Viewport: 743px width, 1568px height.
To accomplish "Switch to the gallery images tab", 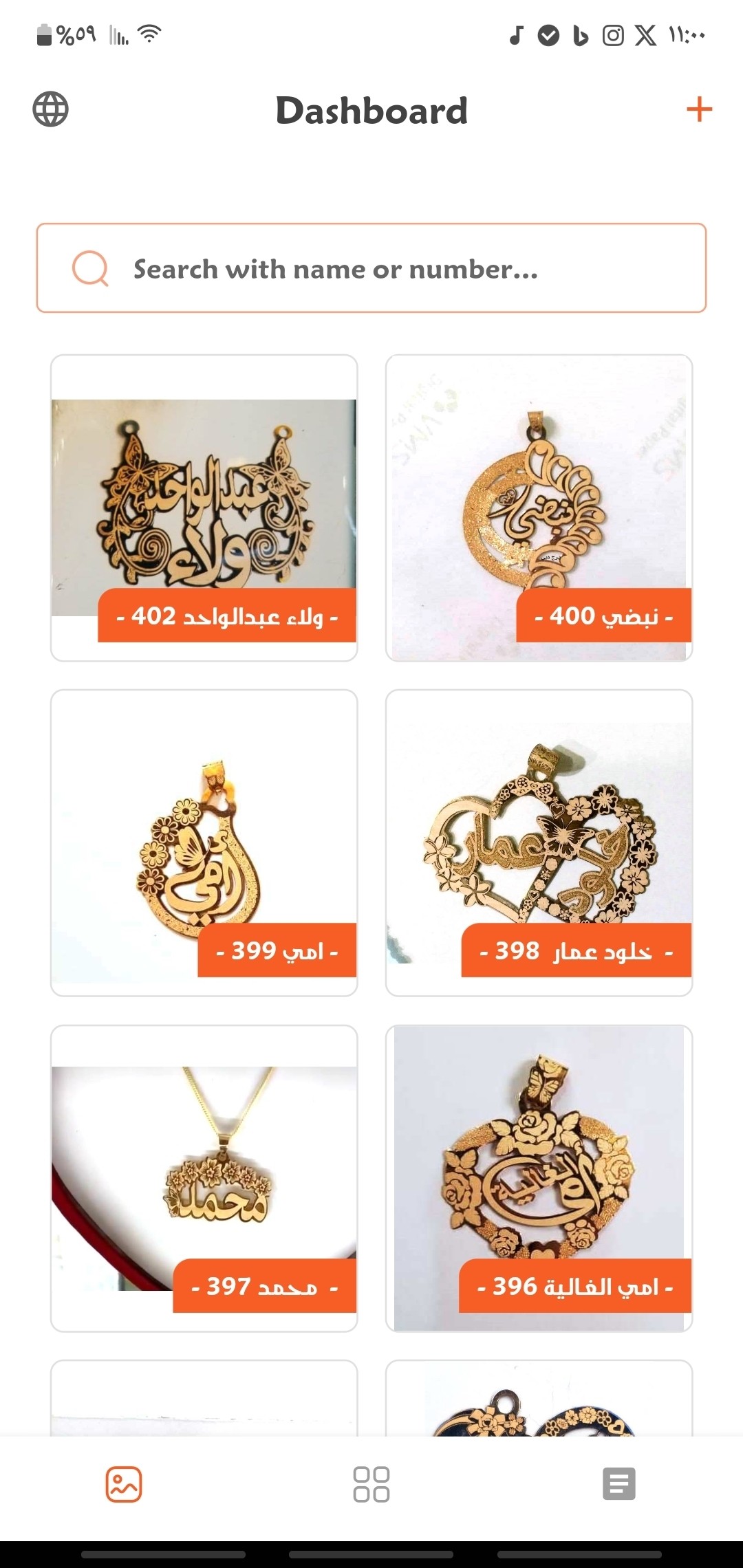I will click(124, 1483).
